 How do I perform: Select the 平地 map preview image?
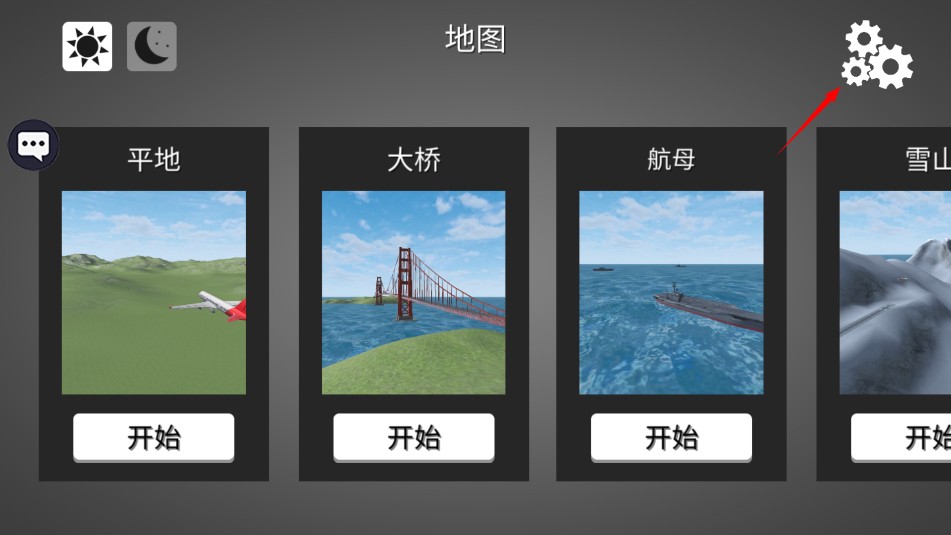[154, 292]
